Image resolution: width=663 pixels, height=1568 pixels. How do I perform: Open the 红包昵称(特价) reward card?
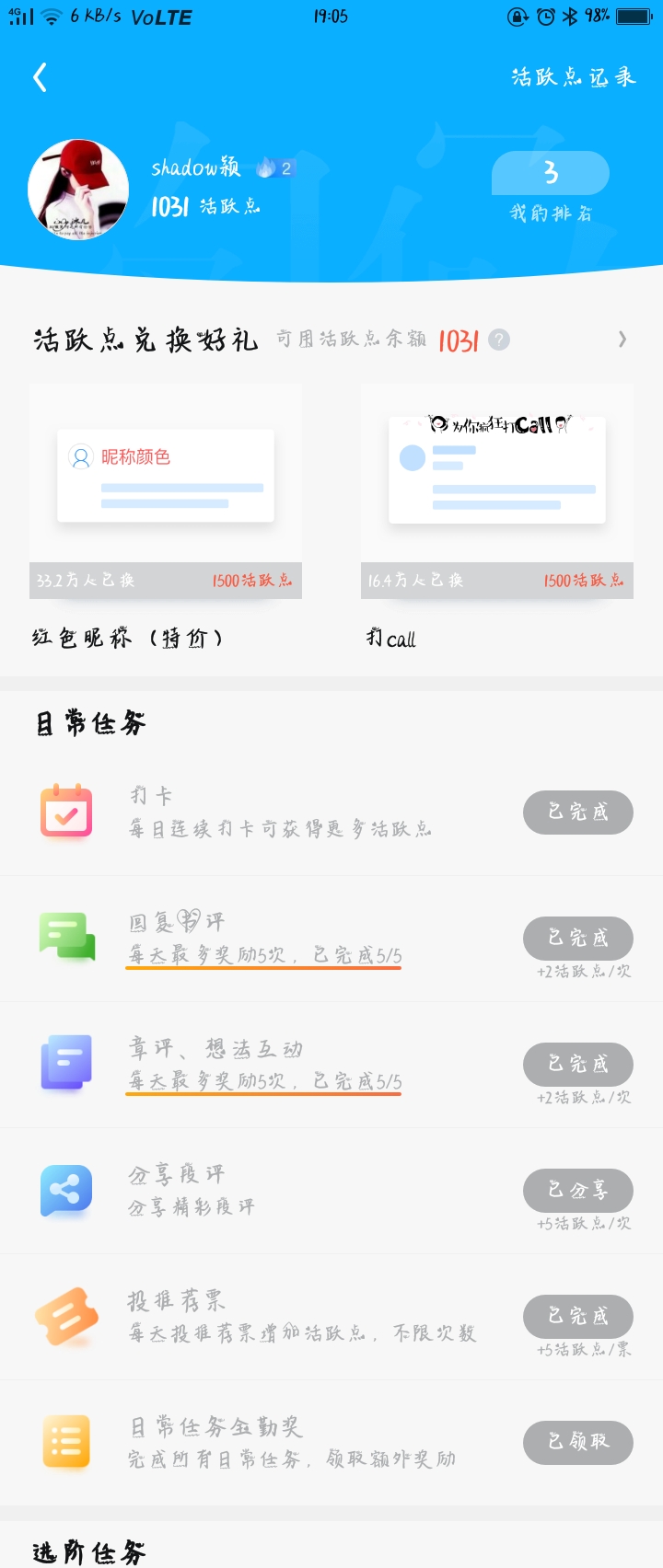click(x=166, y=492)
